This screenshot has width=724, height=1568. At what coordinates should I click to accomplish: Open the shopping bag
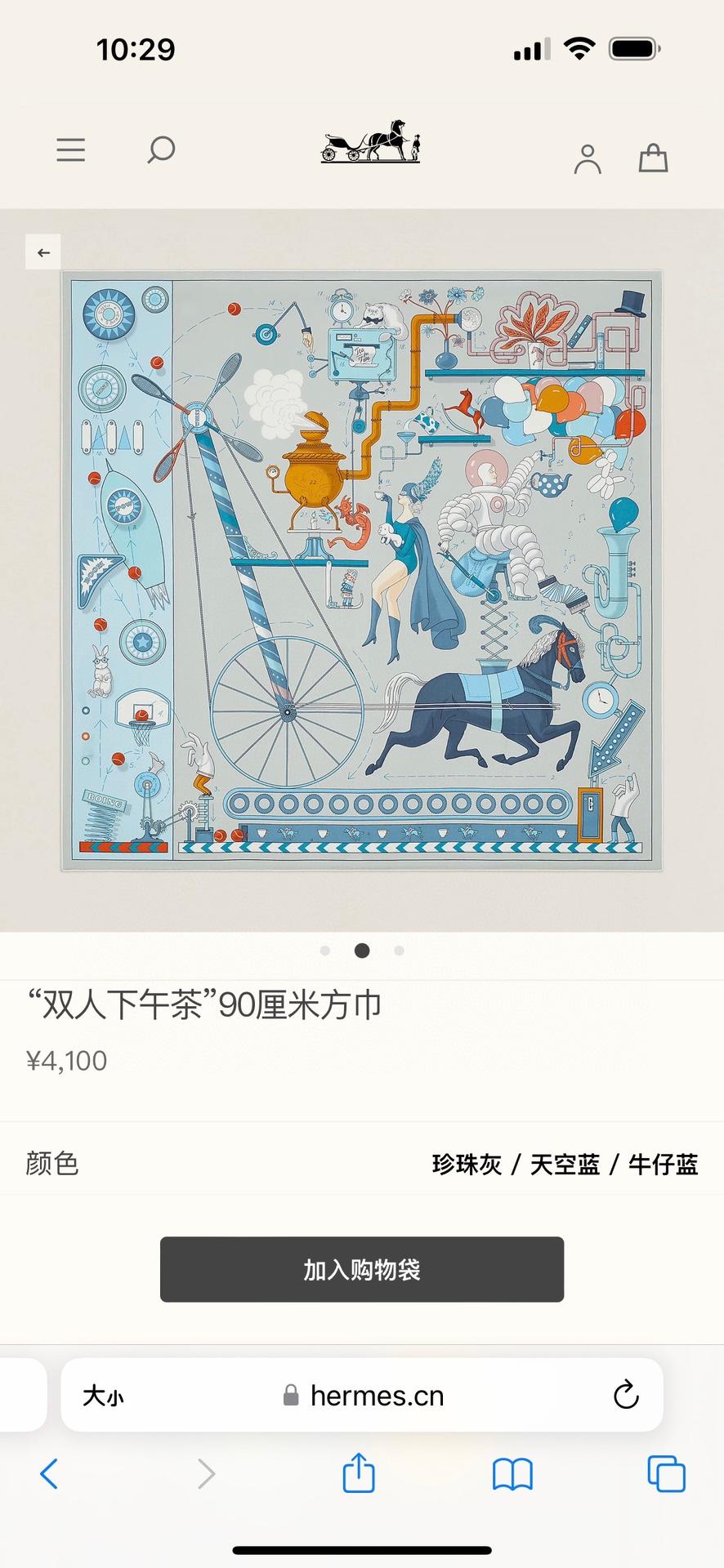653,158
